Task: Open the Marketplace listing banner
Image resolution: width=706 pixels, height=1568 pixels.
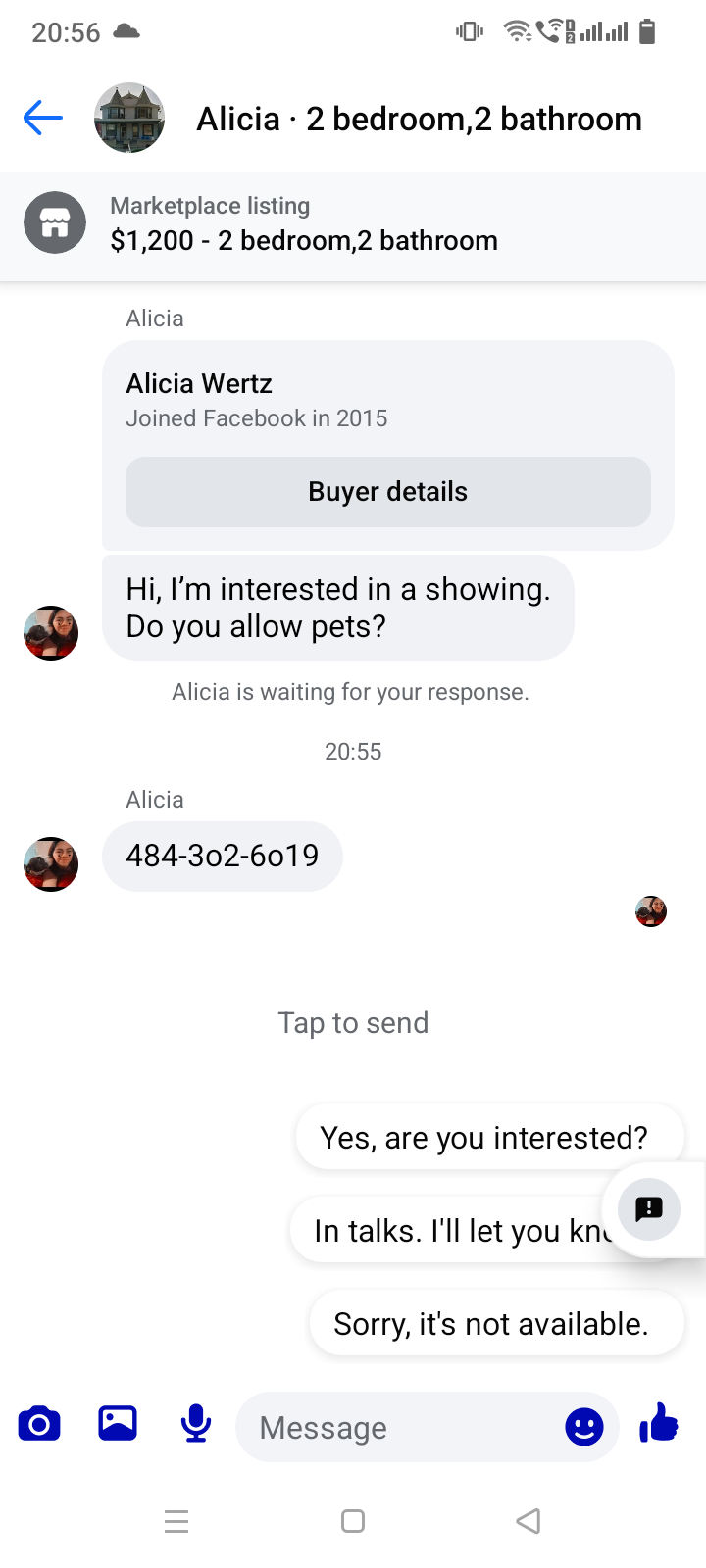Action: pos(353,224)
